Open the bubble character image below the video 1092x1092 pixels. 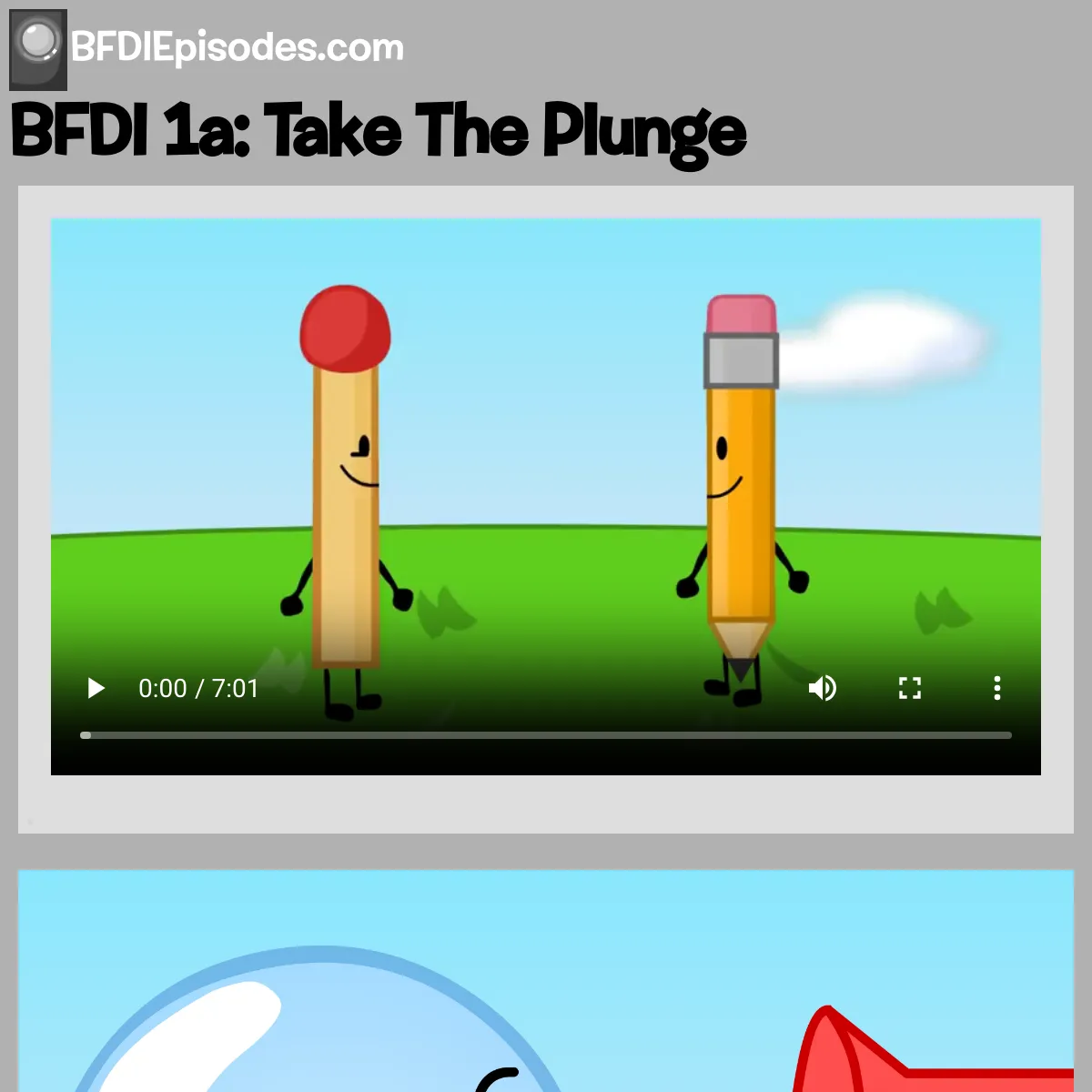[x=544, y=981]
